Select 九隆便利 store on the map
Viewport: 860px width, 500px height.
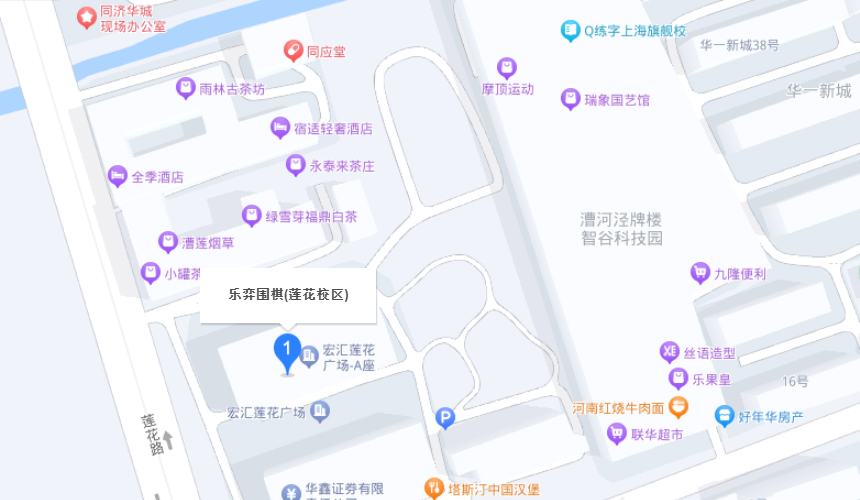point(700,272)
